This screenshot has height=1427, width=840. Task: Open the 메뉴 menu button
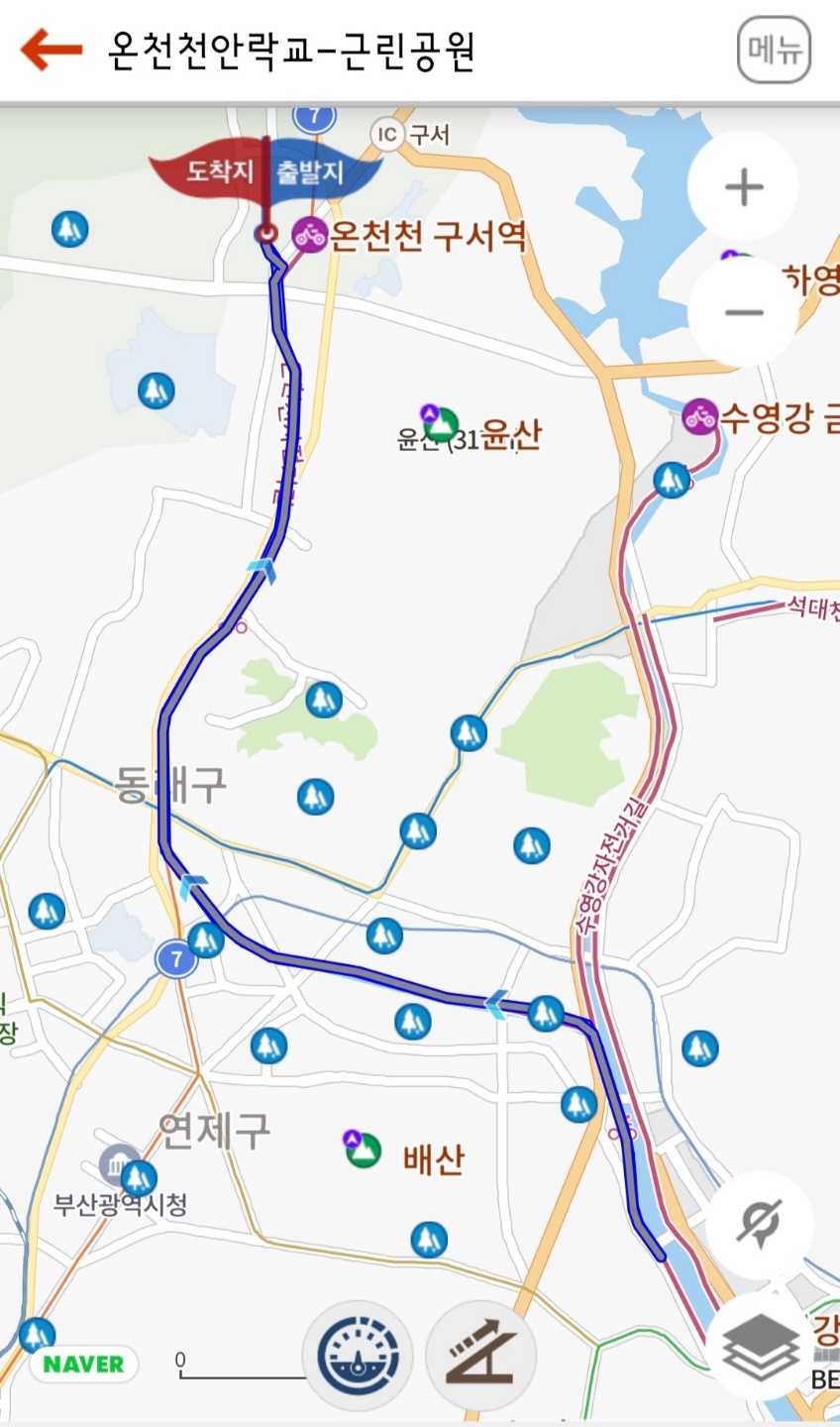(775, 50)
